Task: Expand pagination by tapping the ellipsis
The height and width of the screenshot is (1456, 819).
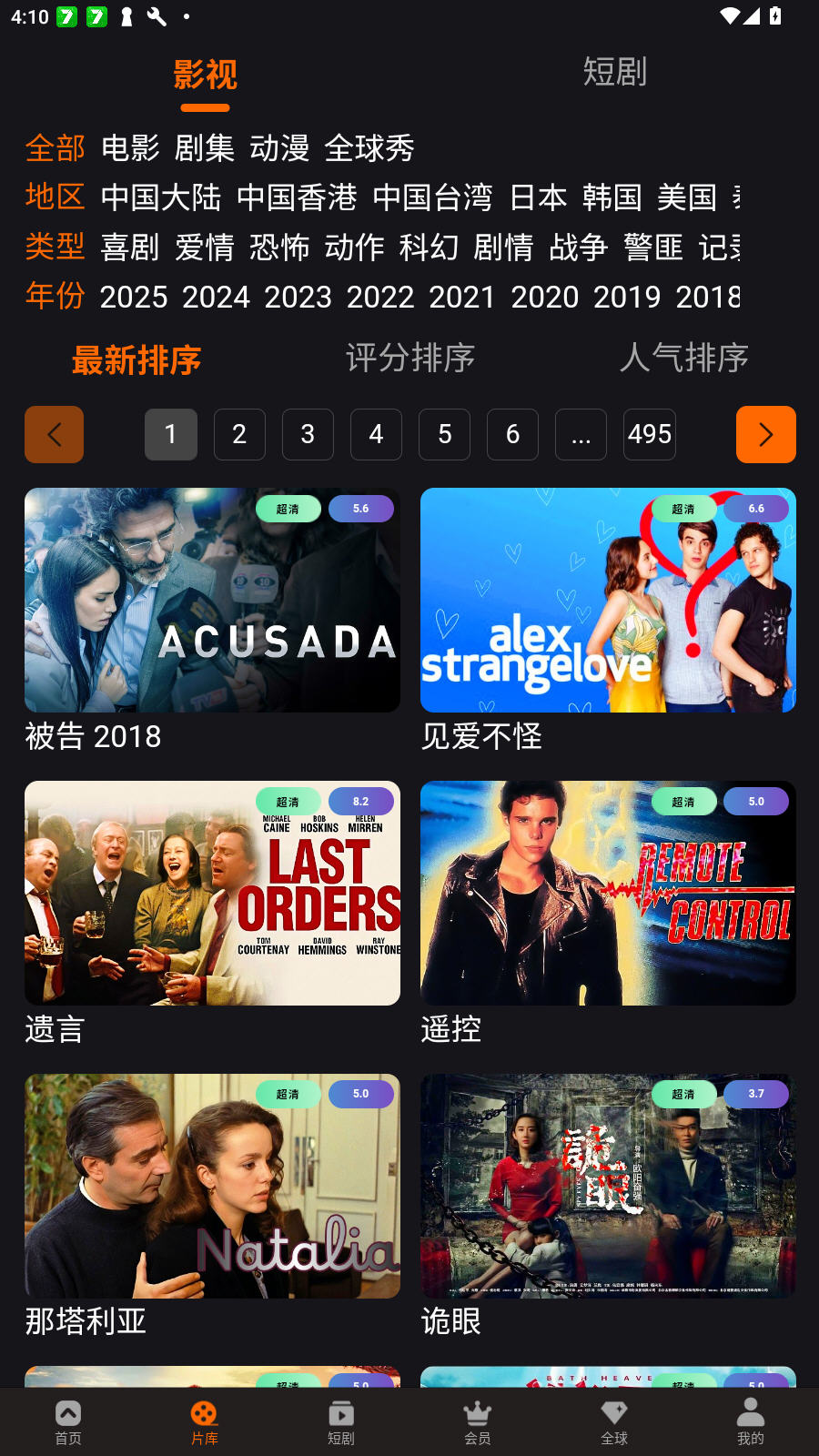Action: pos(581,434)
